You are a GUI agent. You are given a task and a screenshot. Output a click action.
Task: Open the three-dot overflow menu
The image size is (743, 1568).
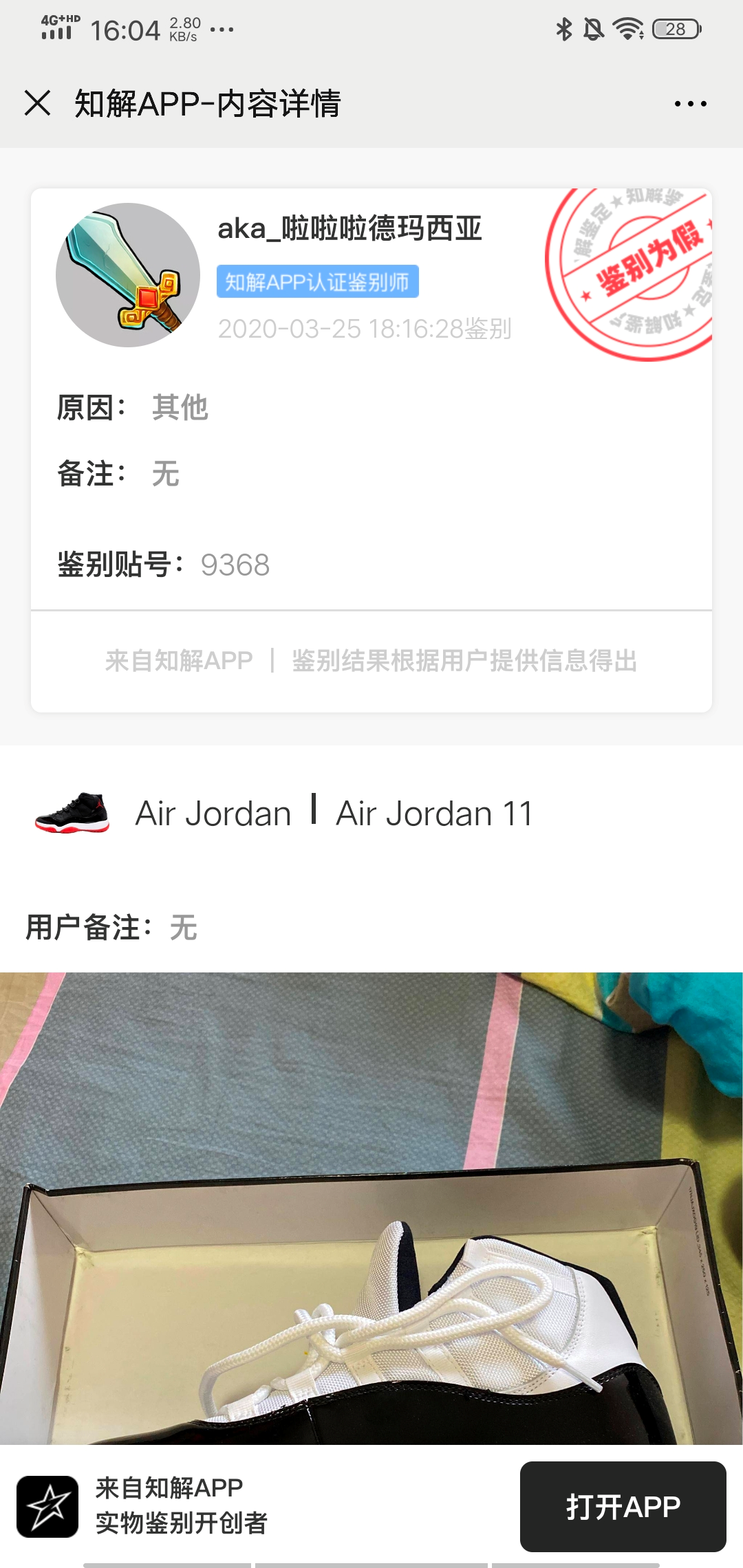[690, 104]
